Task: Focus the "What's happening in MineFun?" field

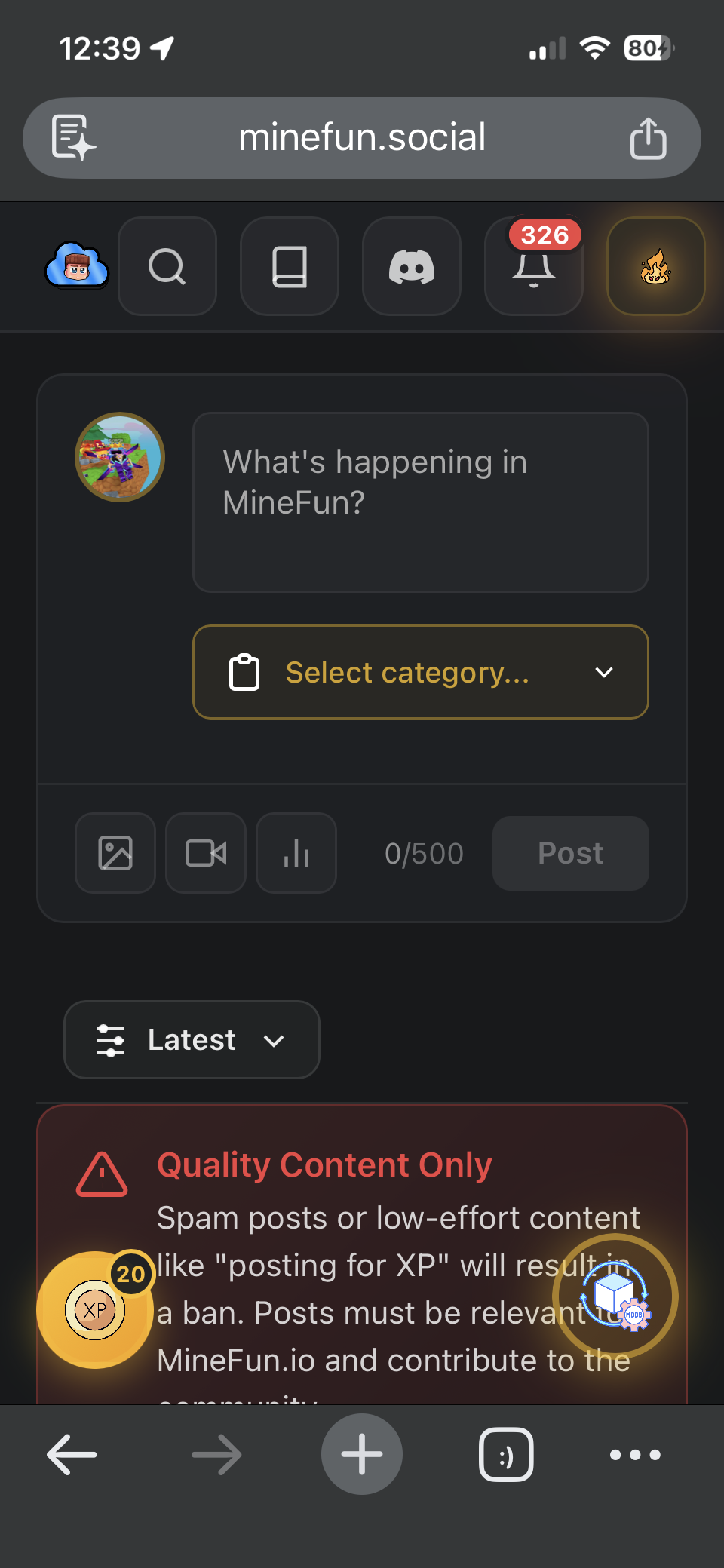Action: (421, 502)
